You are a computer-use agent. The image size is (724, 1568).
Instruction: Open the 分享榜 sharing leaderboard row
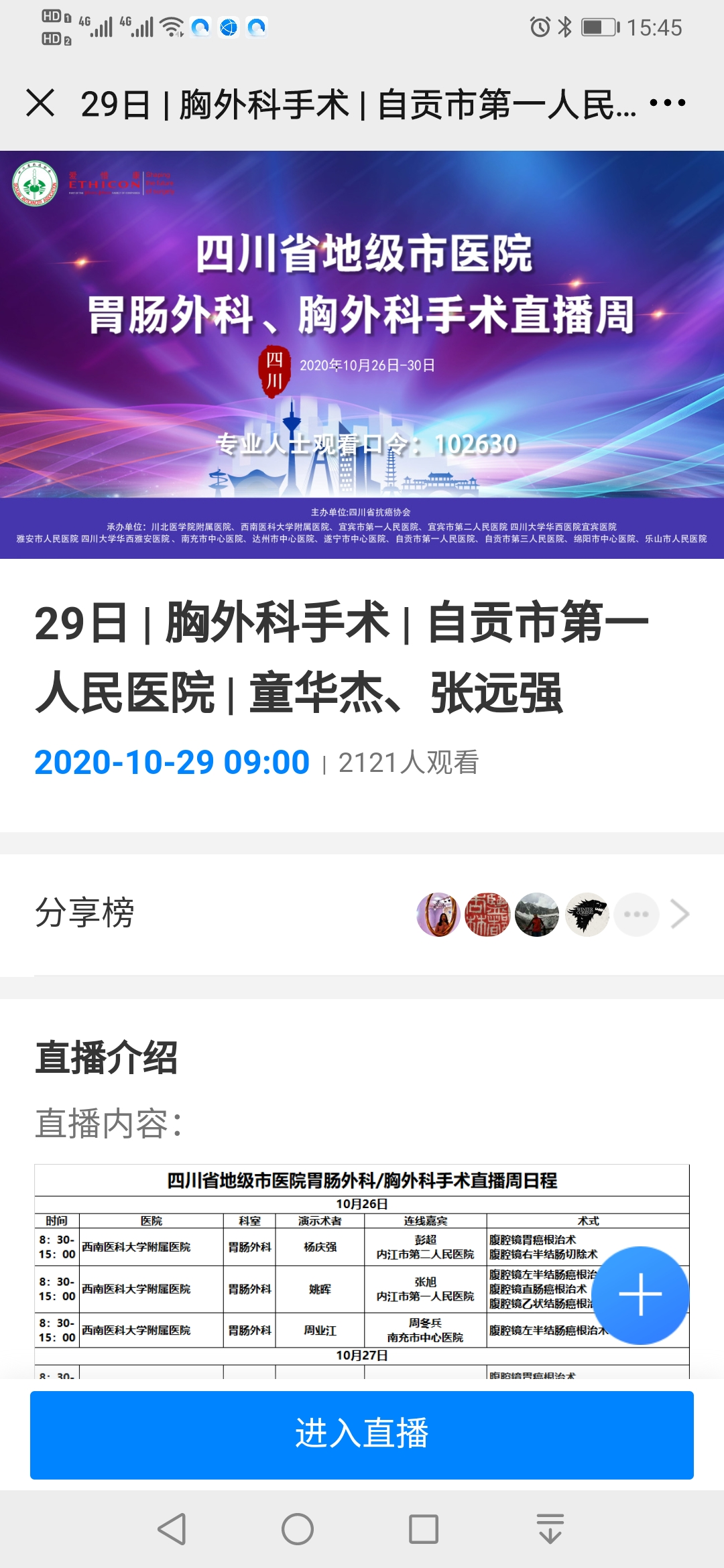(x=362, y=914)
